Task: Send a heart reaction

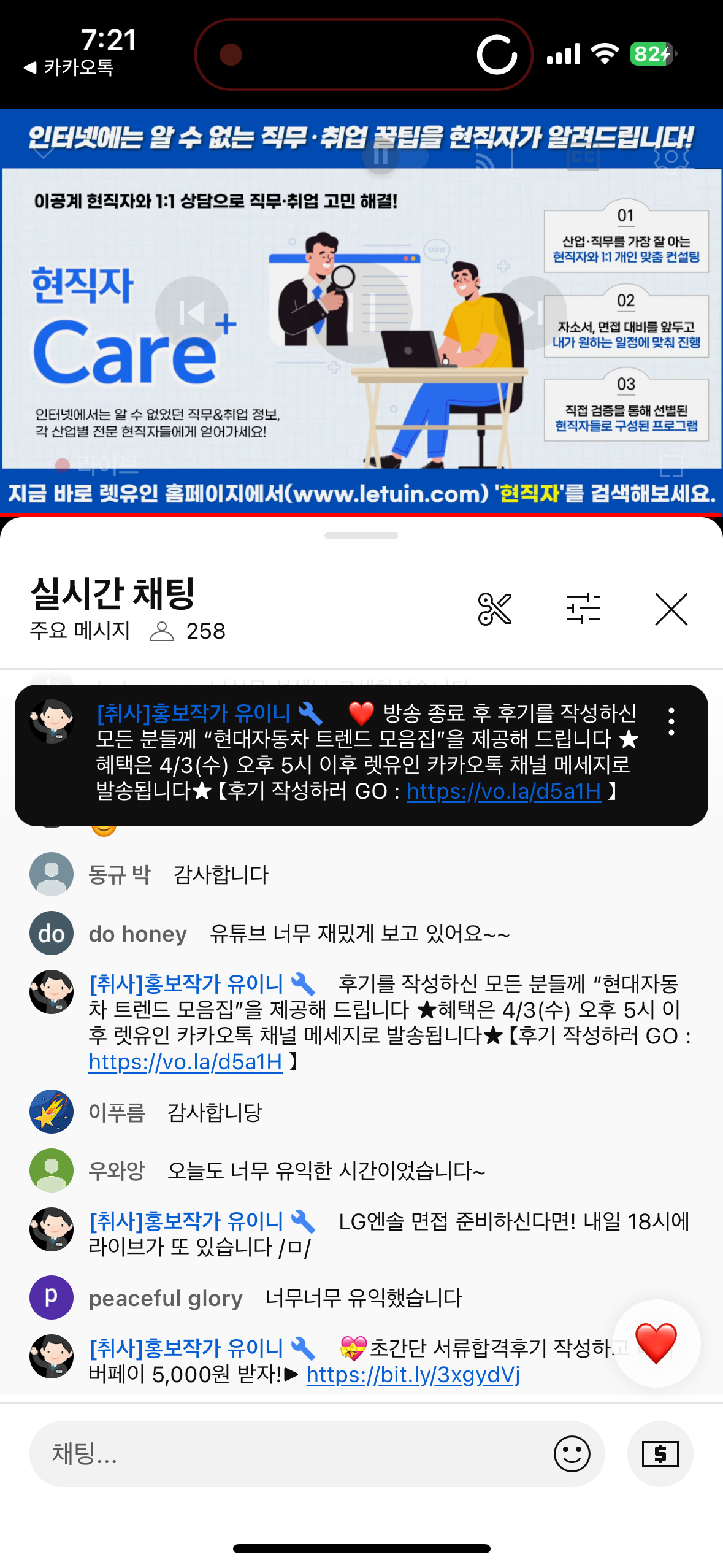Action: click(656, 1343)
